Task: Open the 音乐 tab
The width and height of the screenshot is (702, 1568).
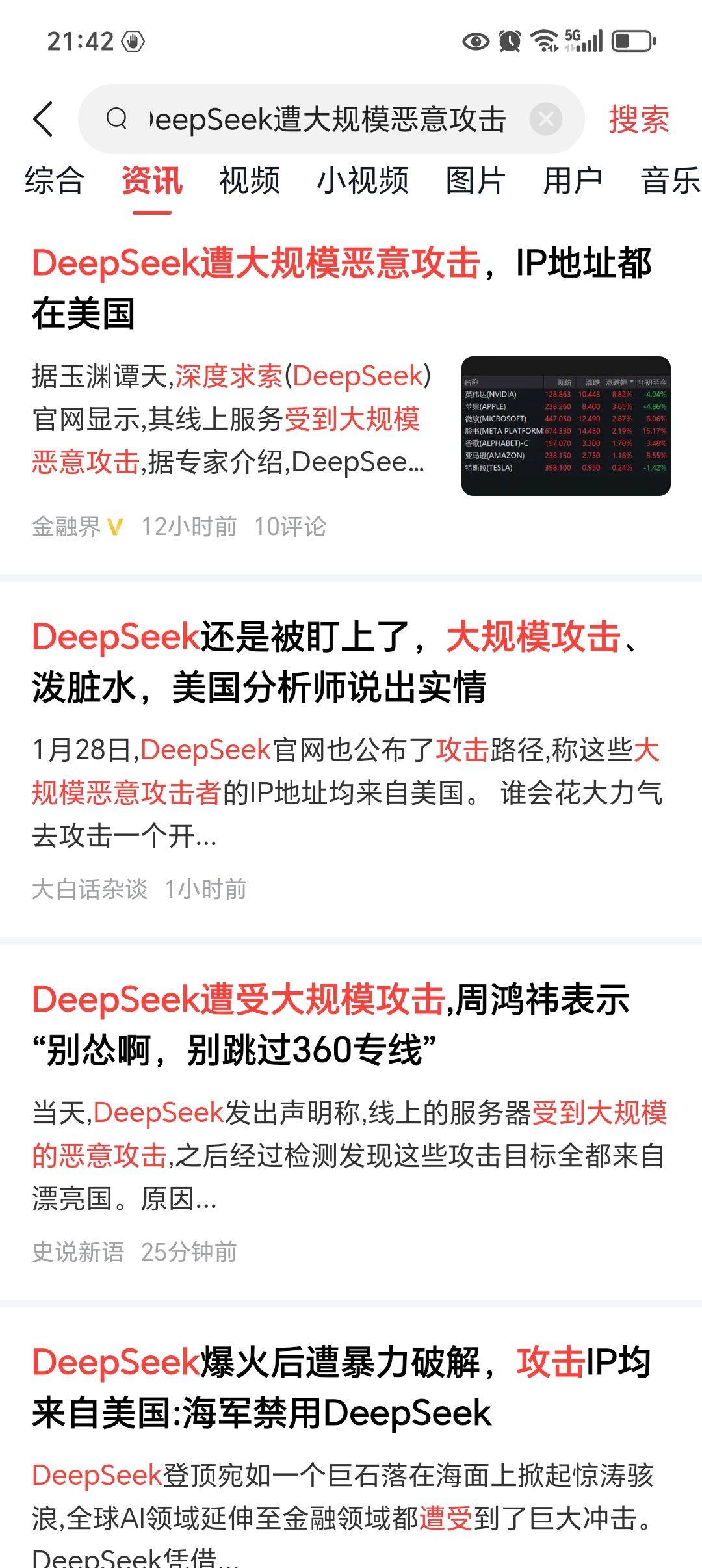Action: pyautogui.click(x=669, y=180)
